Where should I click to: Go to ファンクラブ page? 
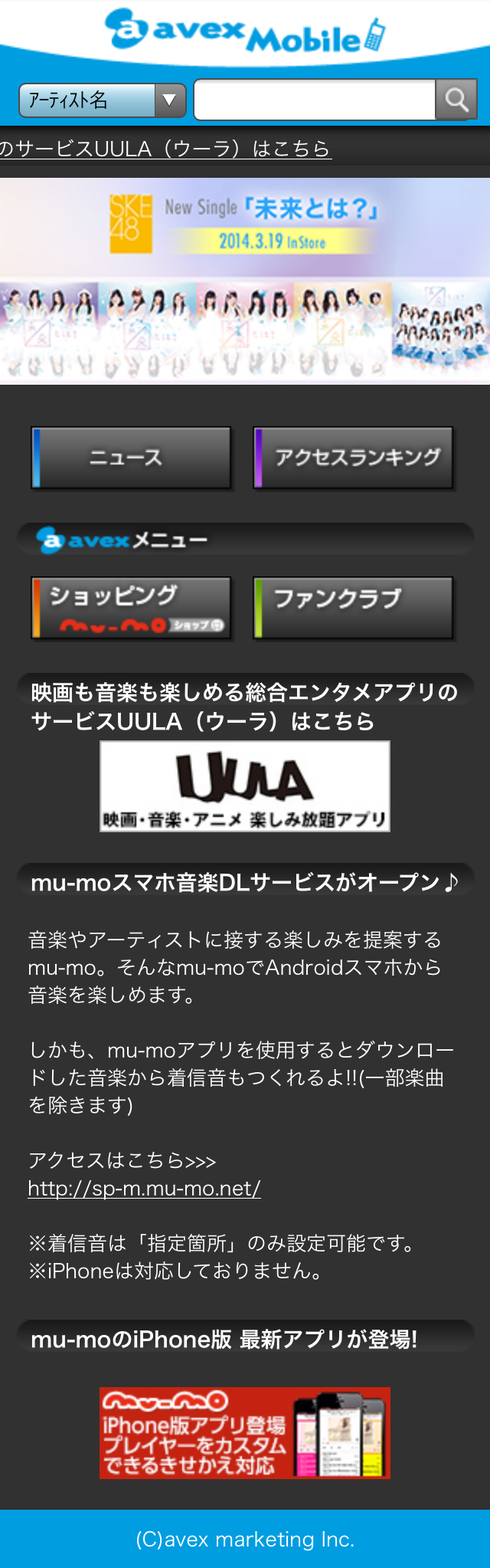pyautogui.click(x=353, y=608)
